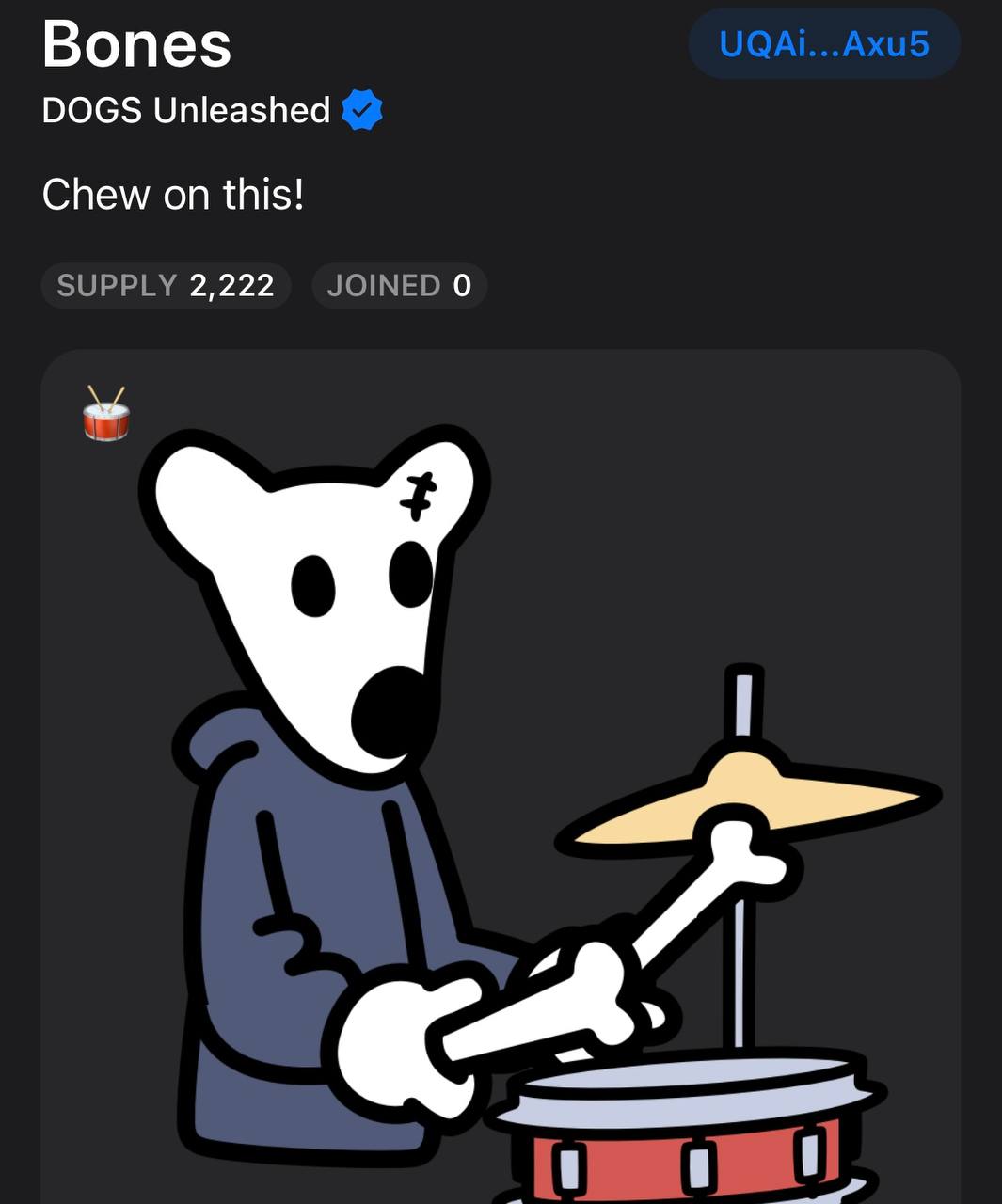Tap the UQAi...Axu5 wallet address button
The image size is (1002, 1204).
point(823,44)
